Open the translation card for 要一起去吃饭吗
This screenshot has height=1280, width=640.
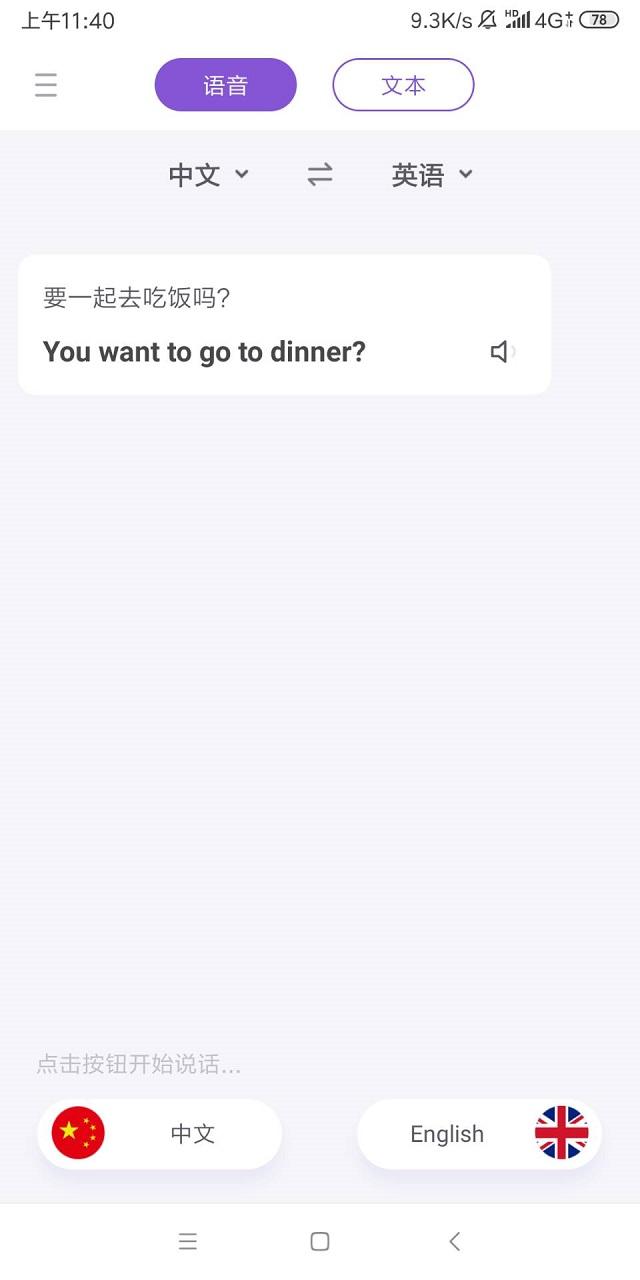click(x=284, y=325)
